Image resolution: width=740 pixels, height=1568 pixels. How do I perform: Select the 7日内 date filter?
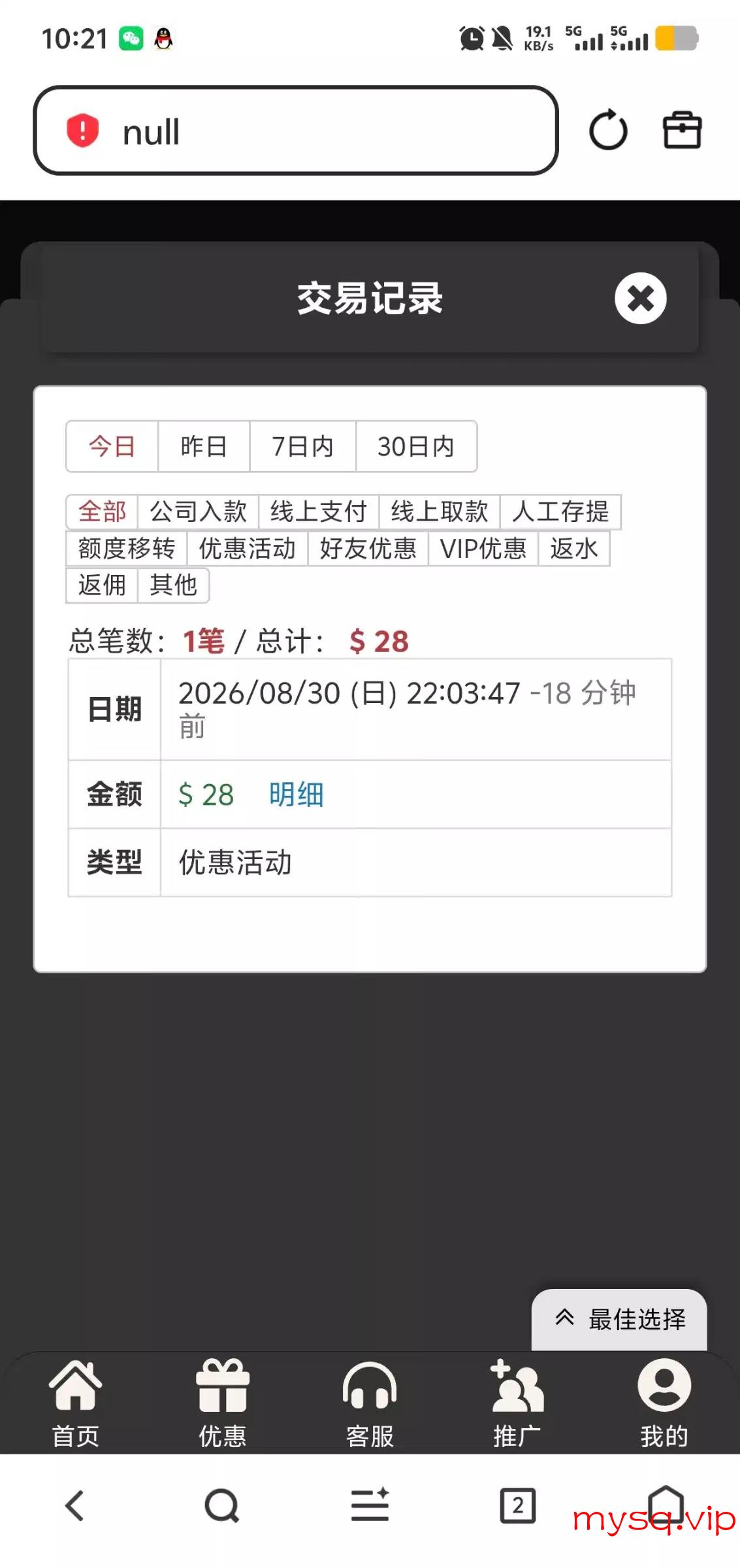click(x=302, y=446)
